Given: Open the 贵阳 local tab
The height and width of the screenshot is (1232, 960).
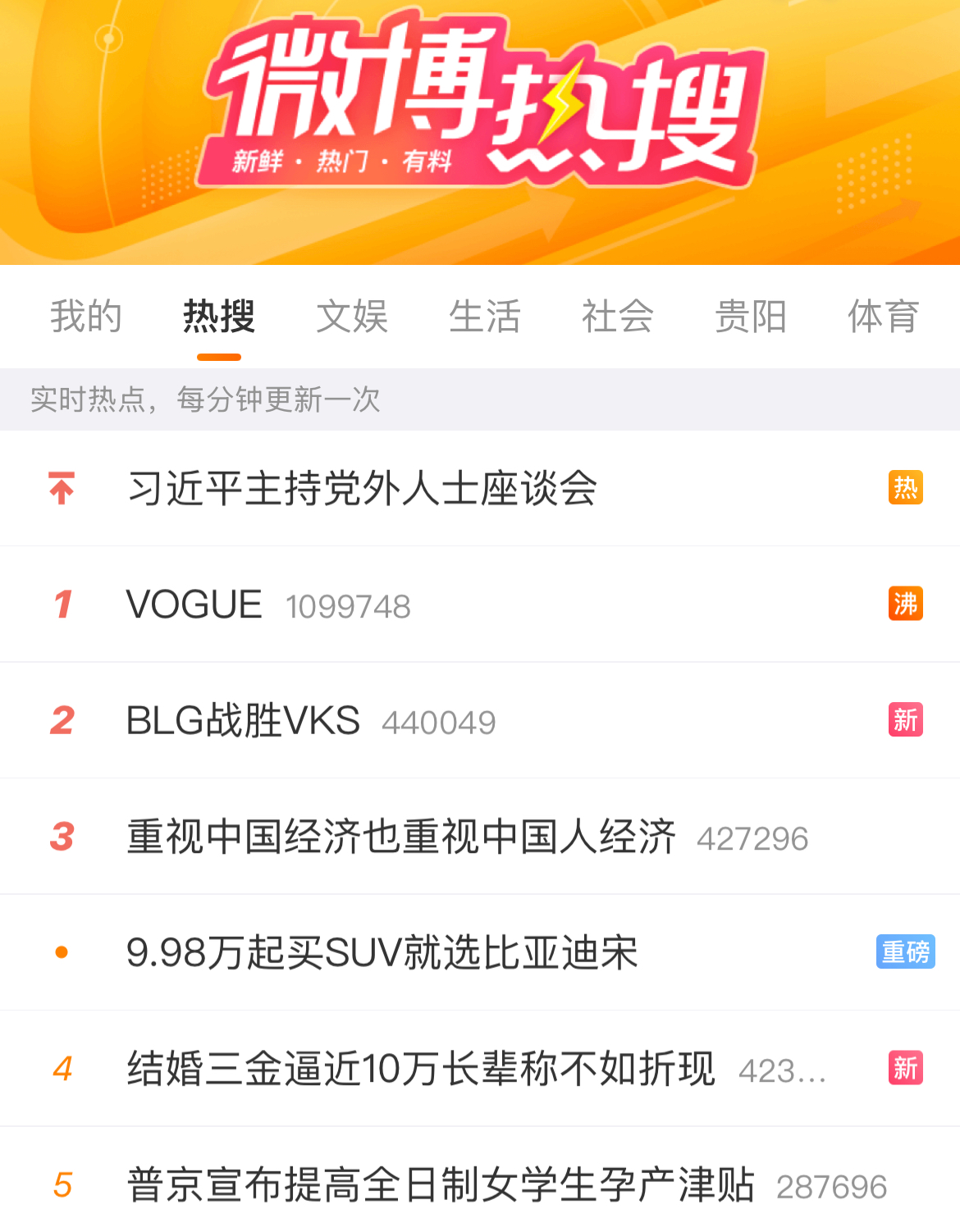Looking at the screenshot, I should coord(751,317).
